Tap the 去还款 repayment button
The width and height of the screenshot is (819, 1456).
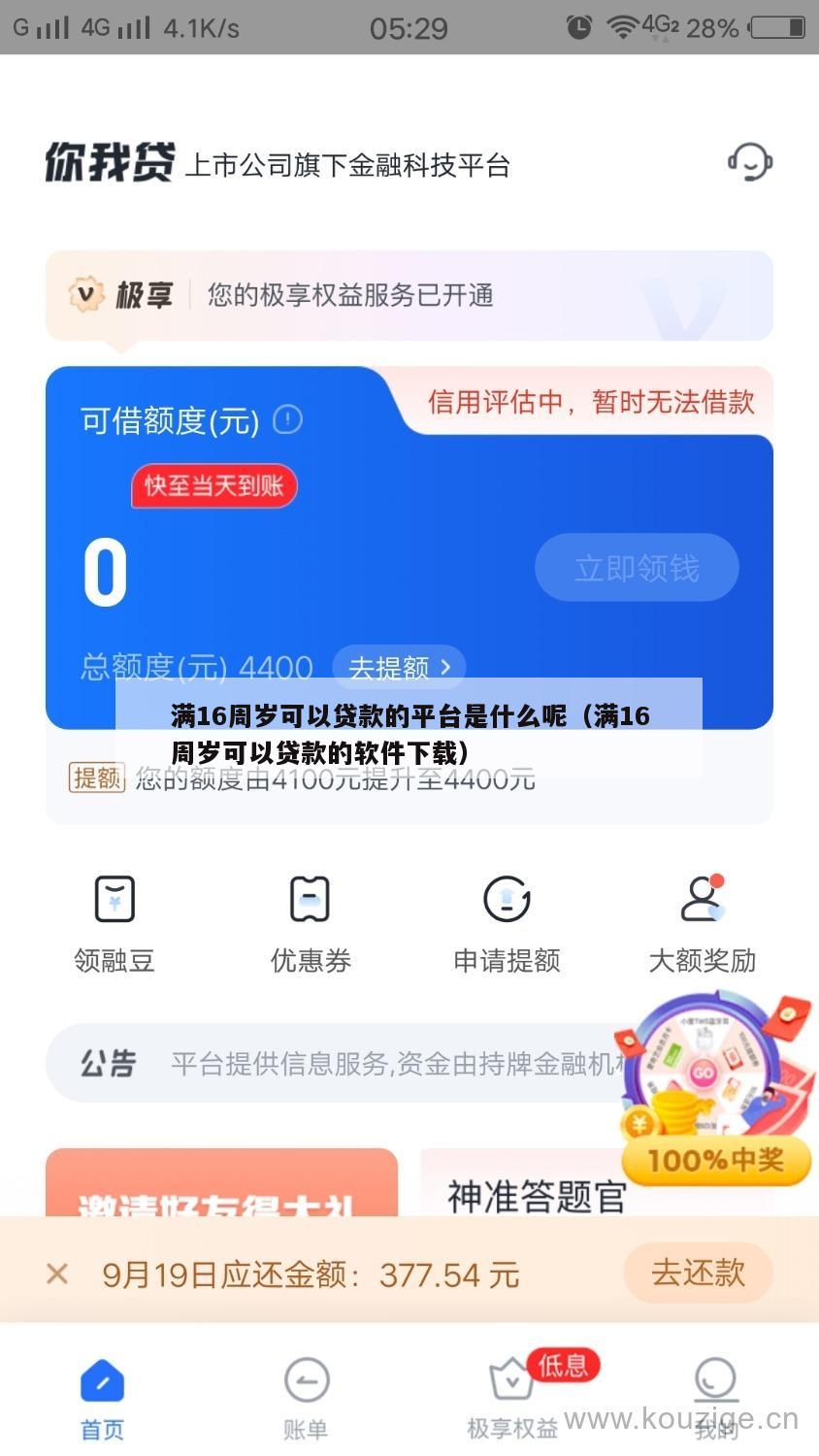tap(698, 1273)
